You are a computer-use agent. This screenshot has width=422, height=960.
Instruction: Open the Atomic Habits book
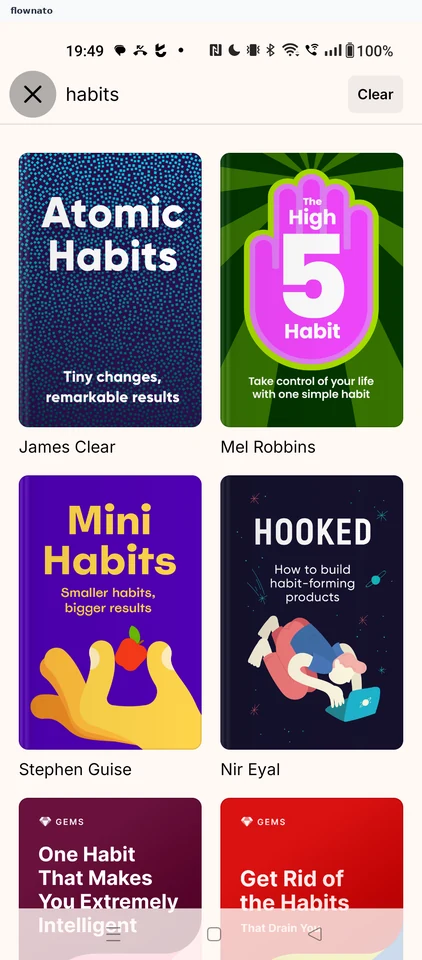click(x=110, y=290)
